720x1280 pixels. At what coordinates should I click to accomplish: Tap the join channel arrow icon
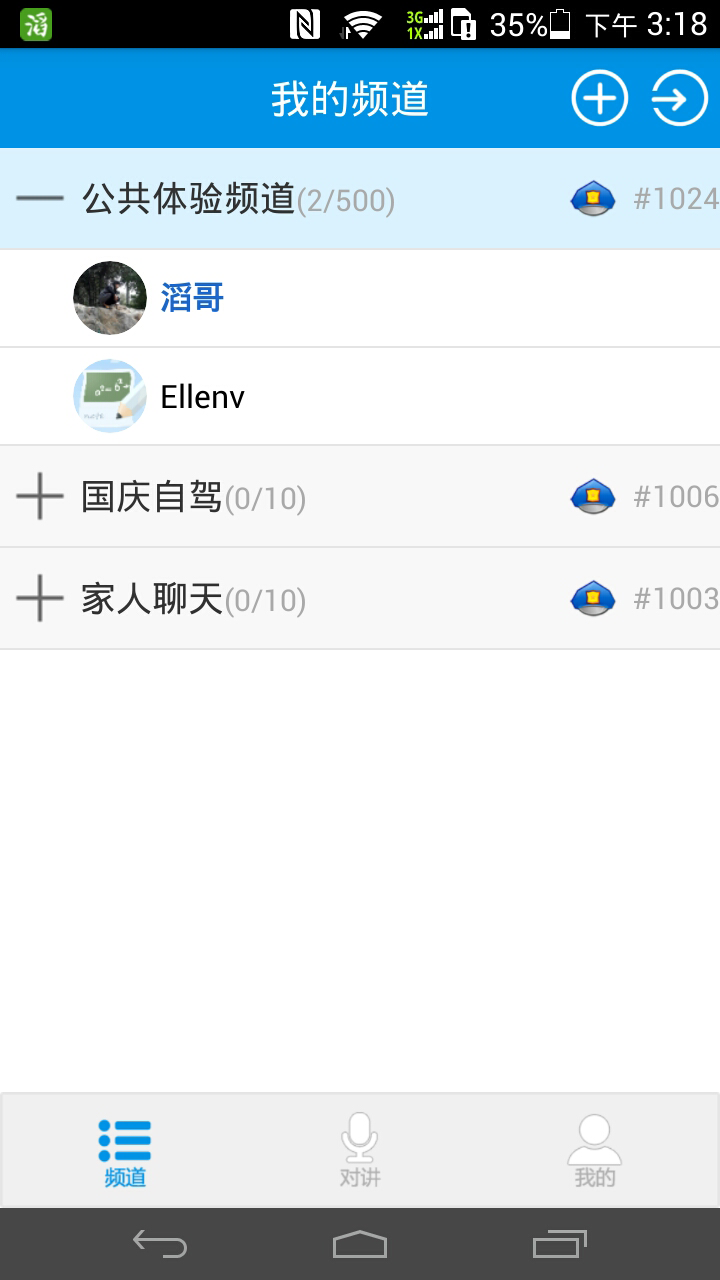point(678,97)
